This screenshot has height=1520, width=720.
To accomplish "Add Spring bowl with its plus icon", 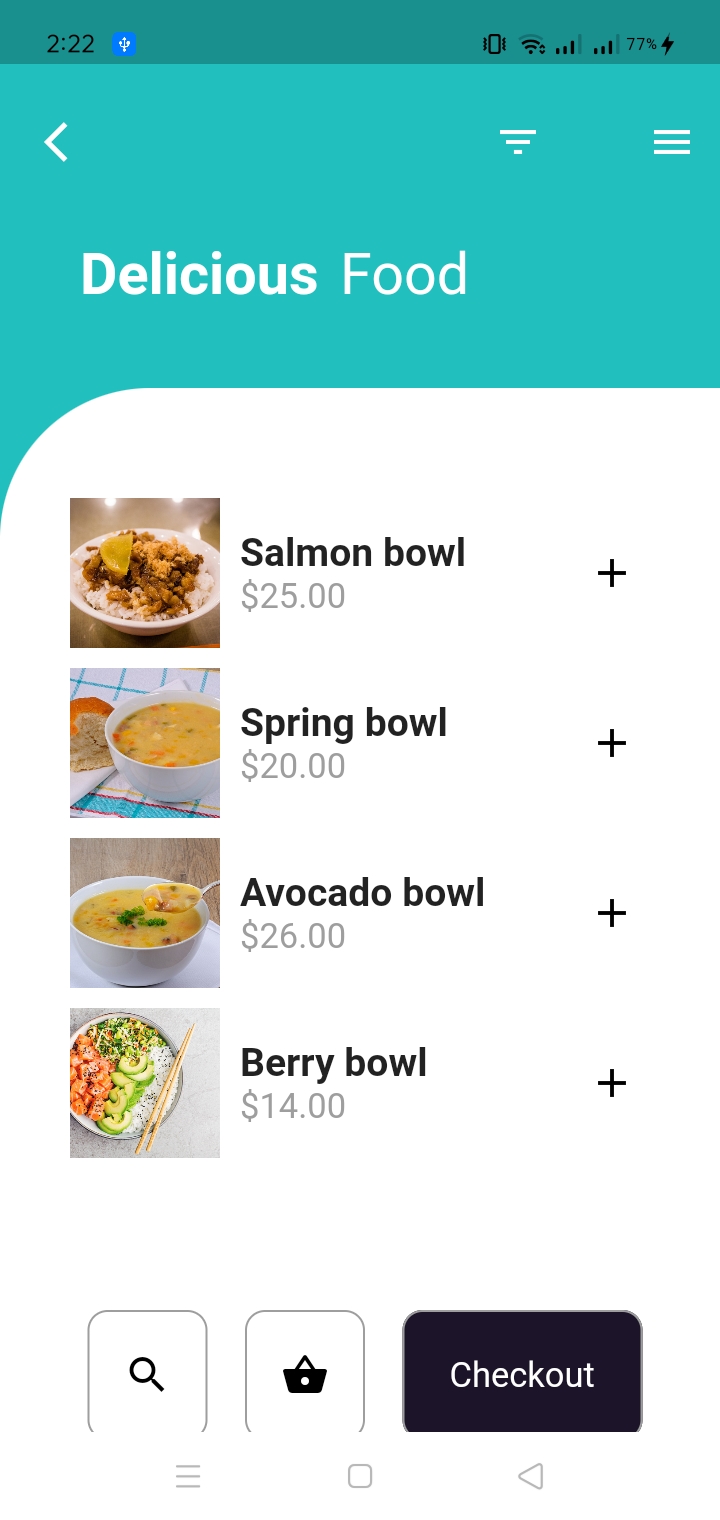I will (x=611, y=743).
